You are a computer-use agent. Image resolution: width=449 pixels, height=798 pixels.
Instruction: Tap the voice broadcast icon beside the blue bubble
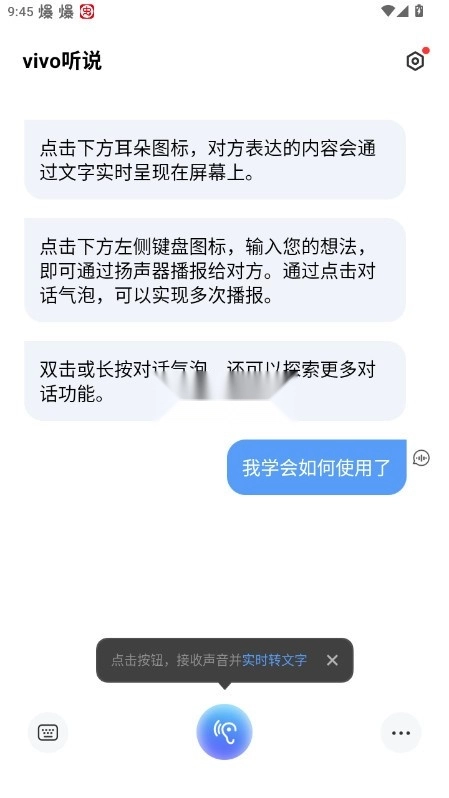coord(421,458)
